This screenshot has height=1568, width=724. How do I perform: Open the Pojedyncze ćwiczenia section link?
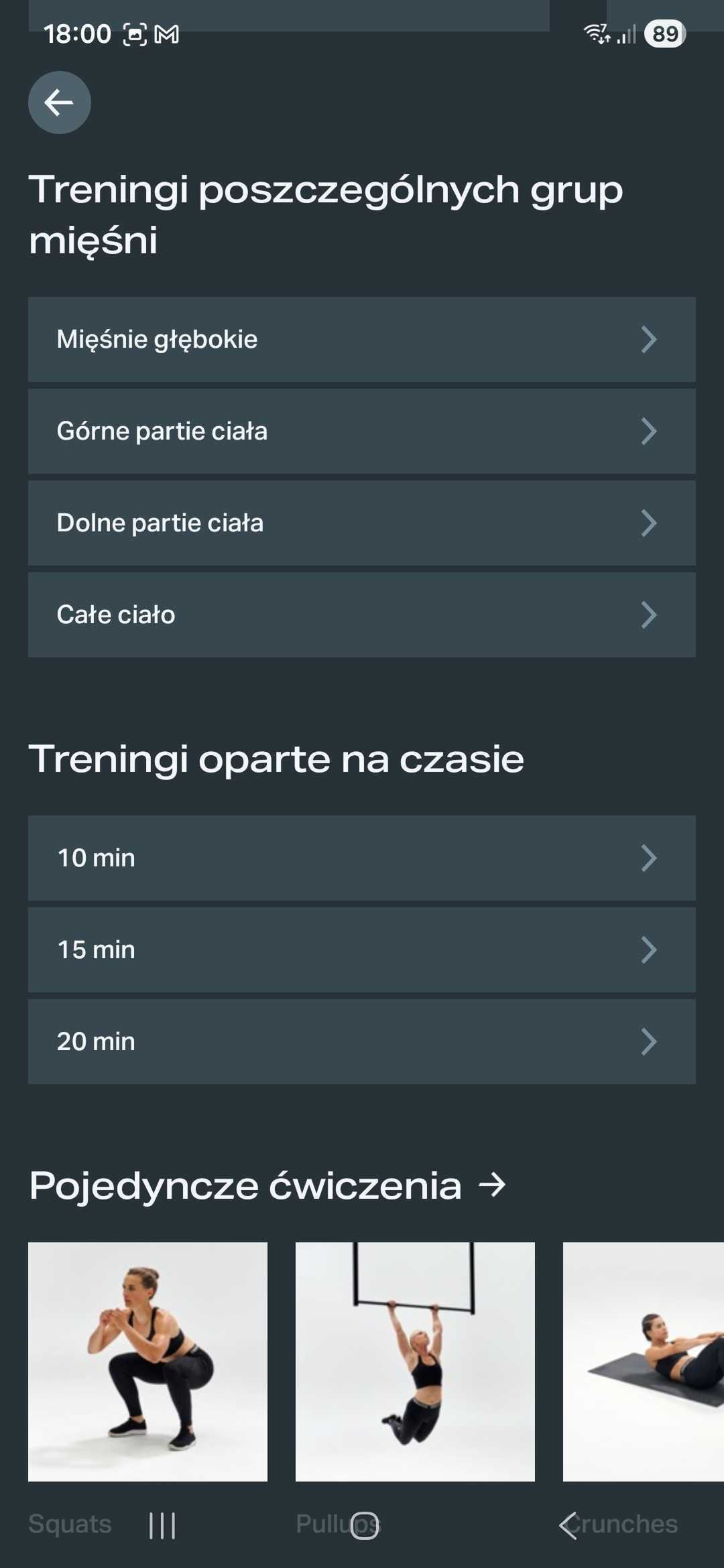245,1185
